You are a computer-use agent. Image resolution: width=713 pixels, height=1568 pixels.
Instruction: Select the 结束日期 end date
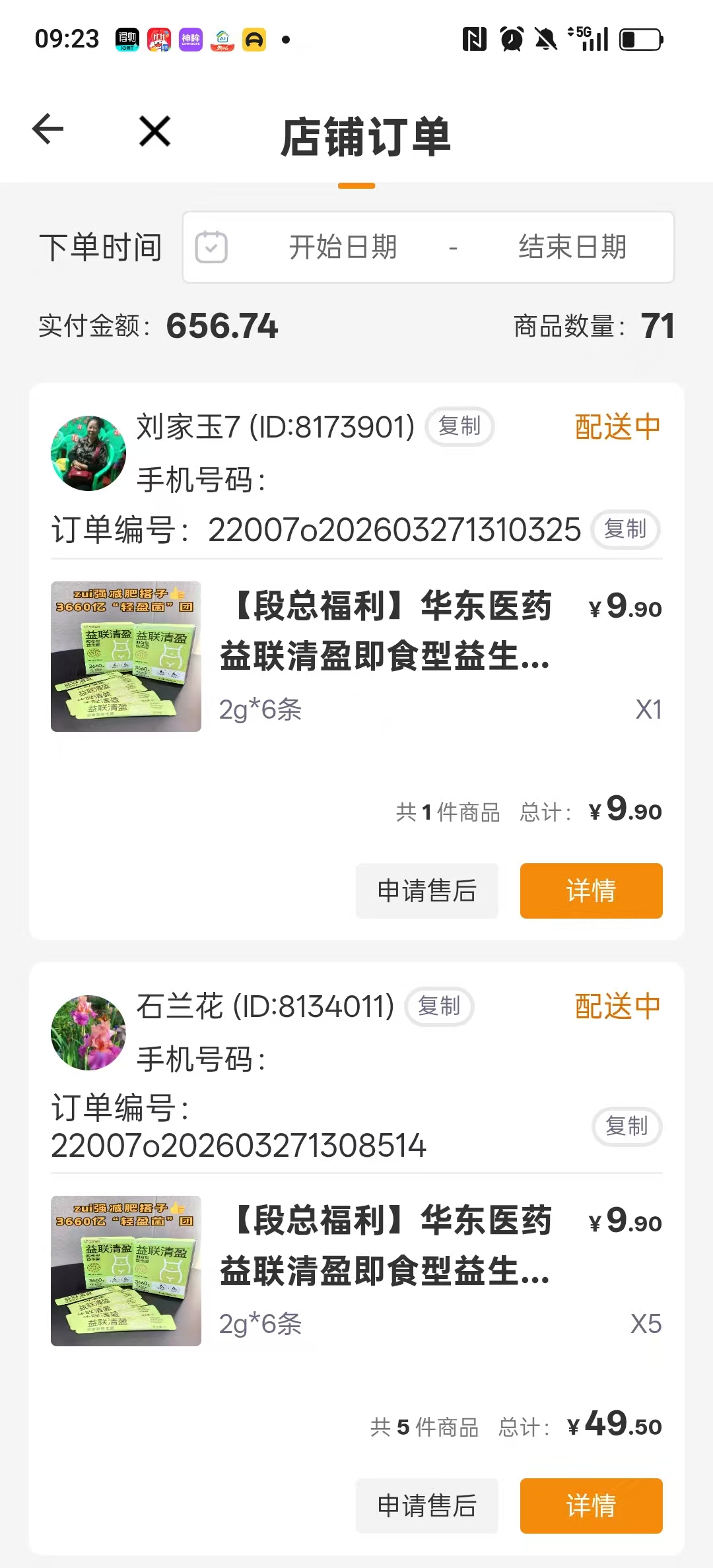pyautogui.click(x=572, y=247)
